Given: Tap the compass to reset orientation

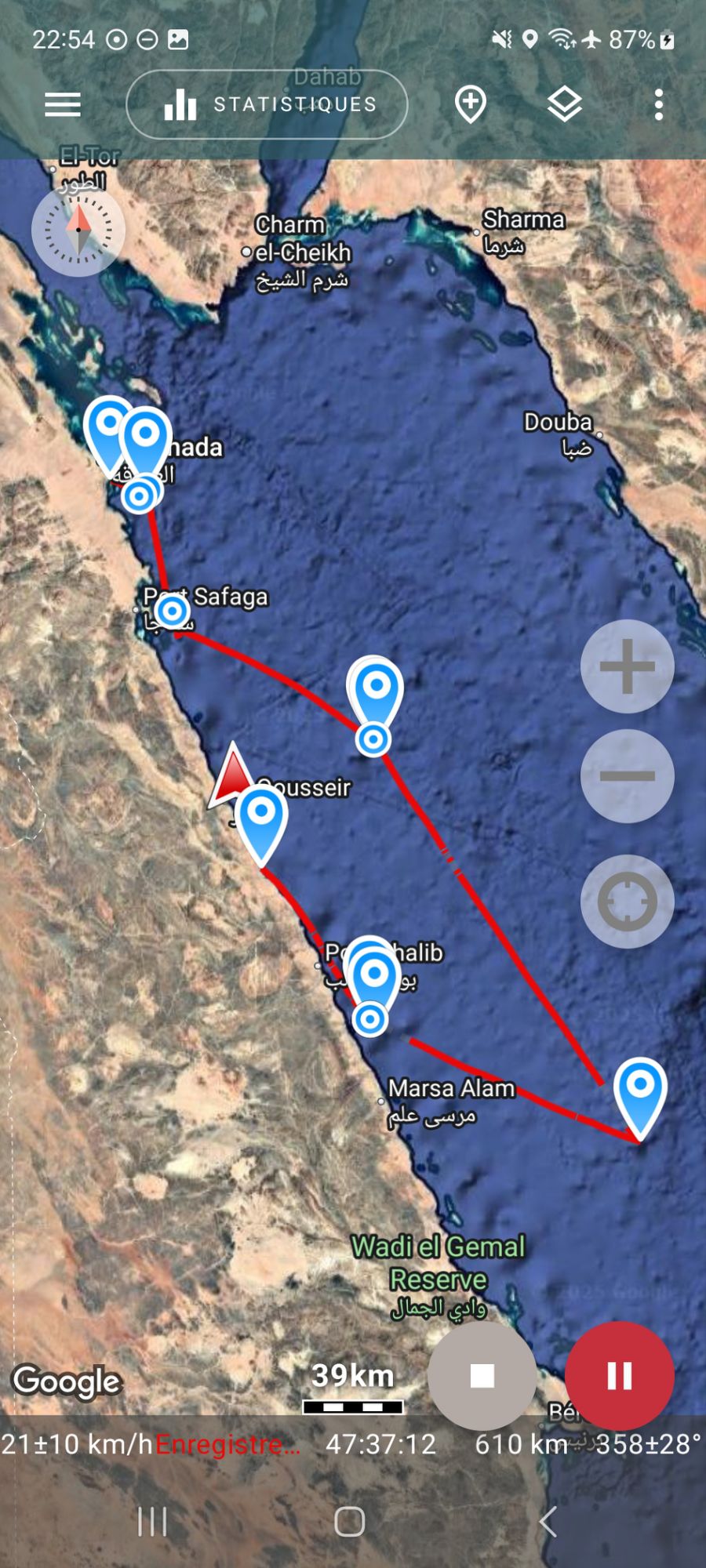Looking at the screenshot, I should [x=78, y=230].
